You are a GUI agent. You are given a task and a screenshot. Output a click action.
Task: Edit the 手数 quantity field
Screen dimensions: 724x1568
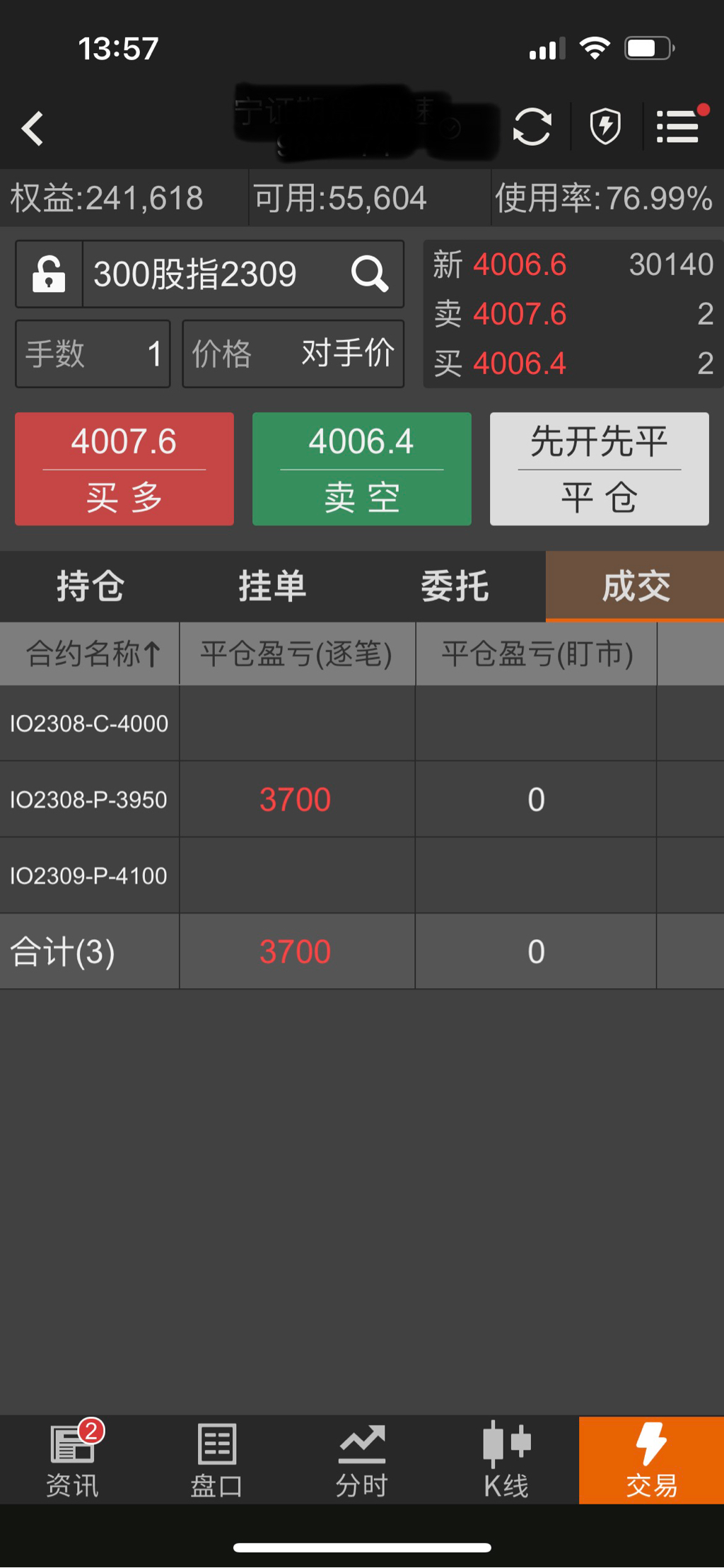(x=93, y=354)
